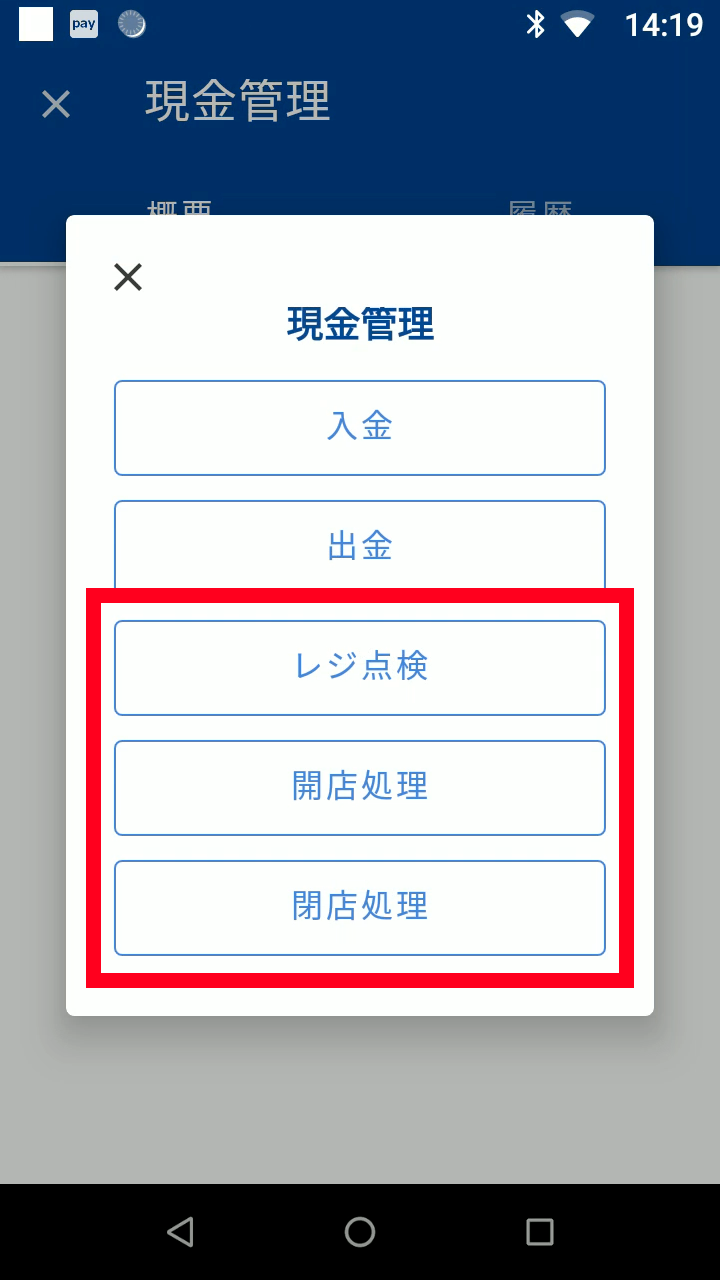The height and width of the screenshot is (1280, 720).
Task: Start 開店処理
Action: 360,788
